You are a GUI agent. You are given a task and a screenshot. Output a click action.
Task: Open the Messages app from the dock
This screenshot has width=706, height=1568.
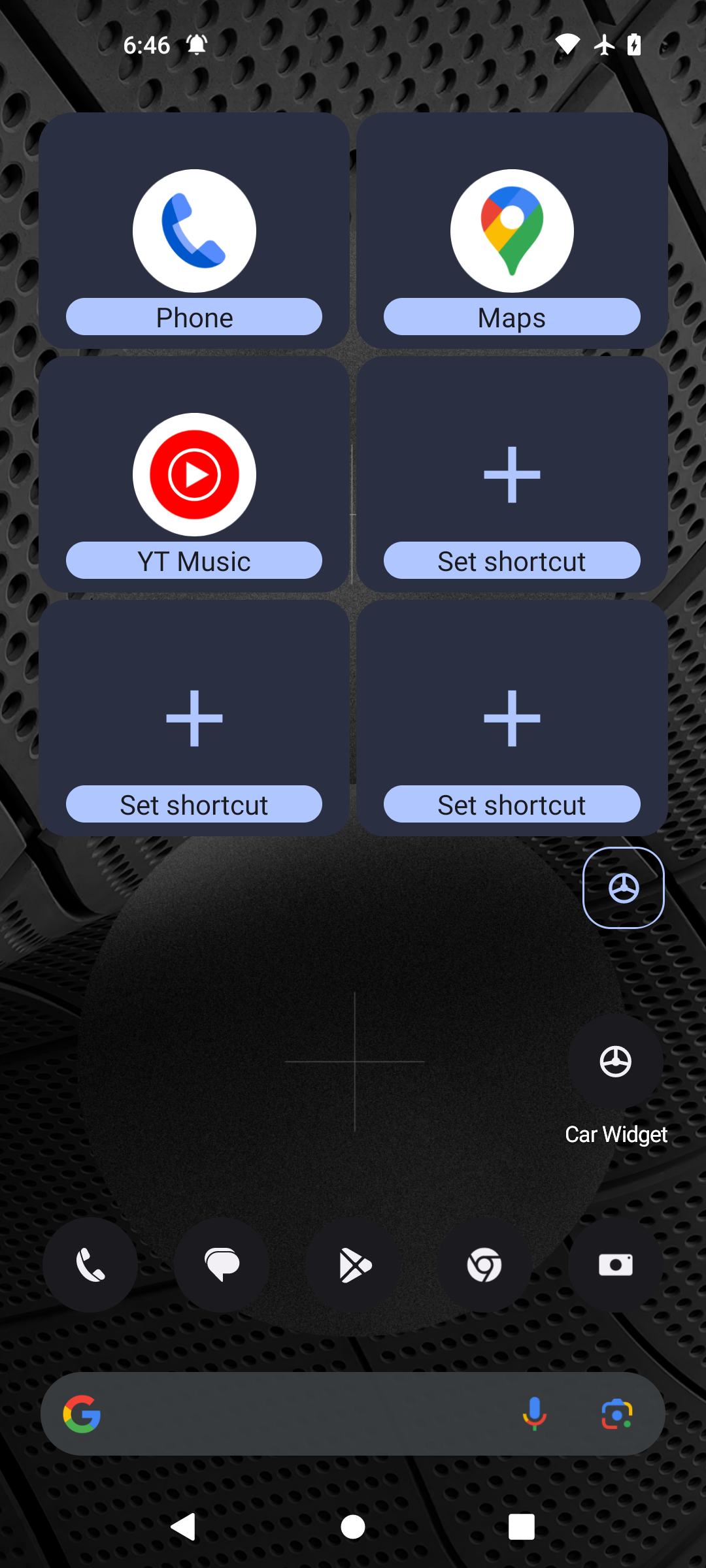[x=222, y=1265]
